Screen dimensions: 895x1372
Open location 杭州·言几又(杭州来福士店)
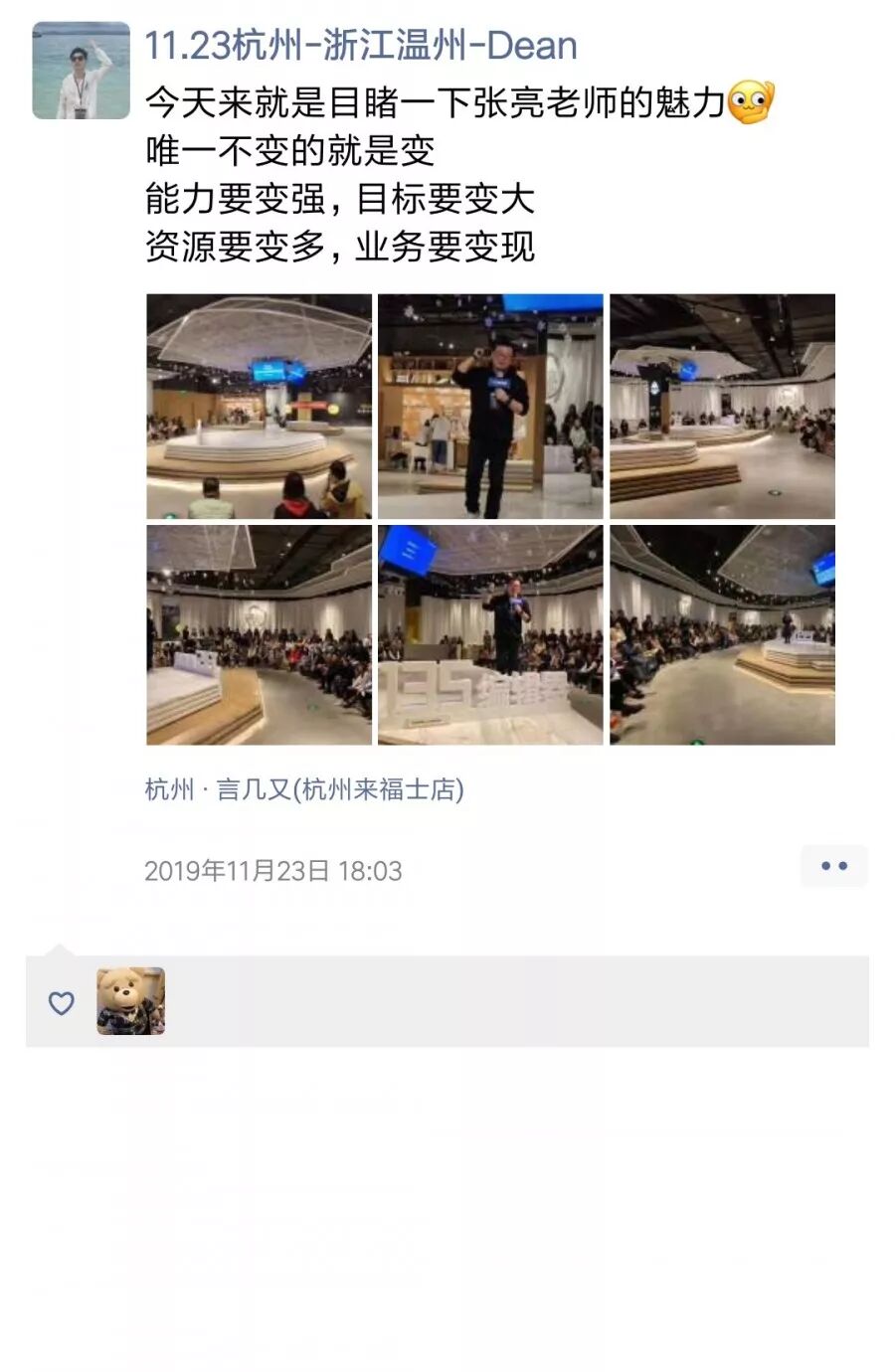304,789
